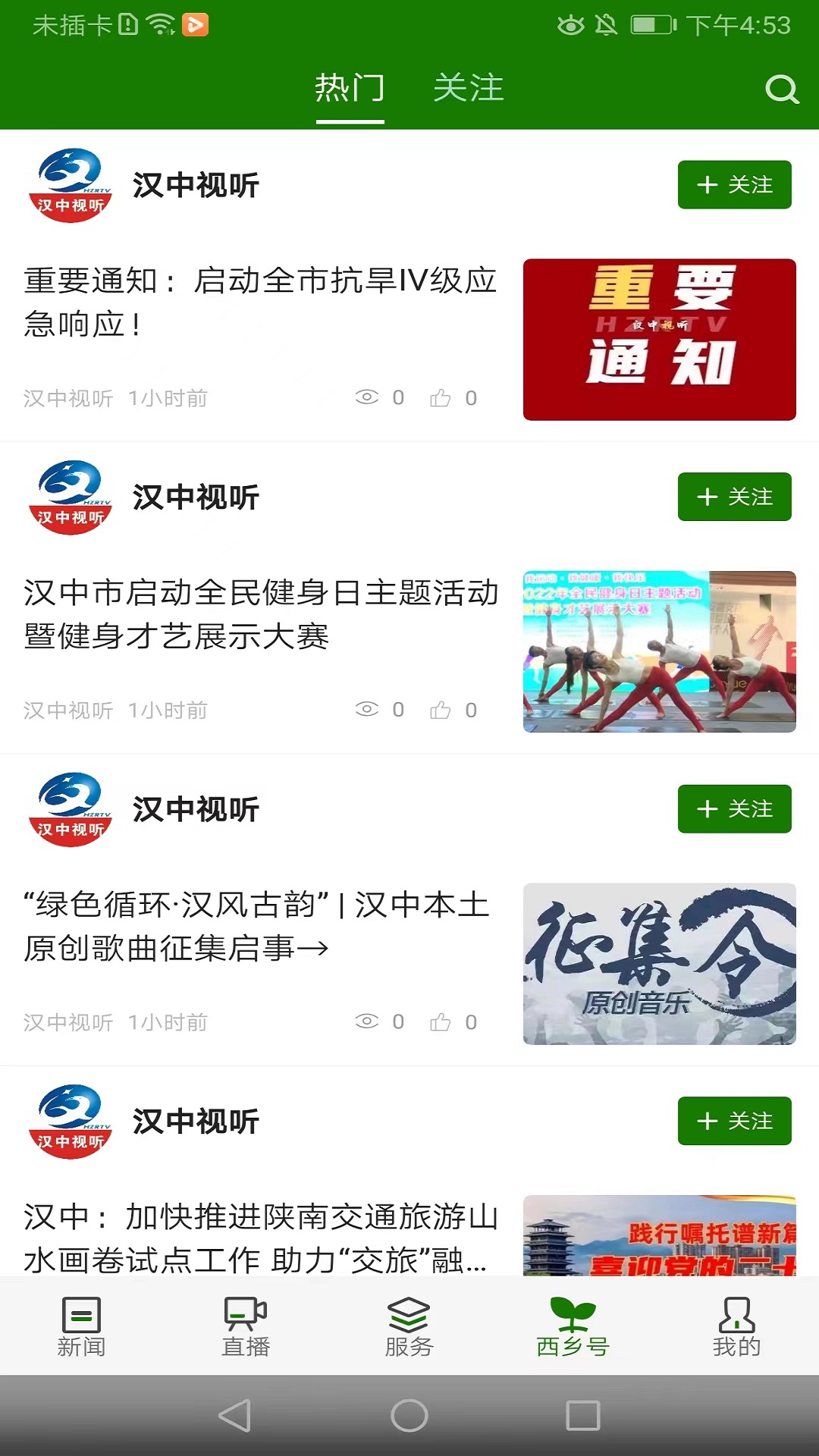The height and width of the screenshot is (1456, 819).
Task: Follow 汉中视听 above the 重要通知 post
Action: 733,184
